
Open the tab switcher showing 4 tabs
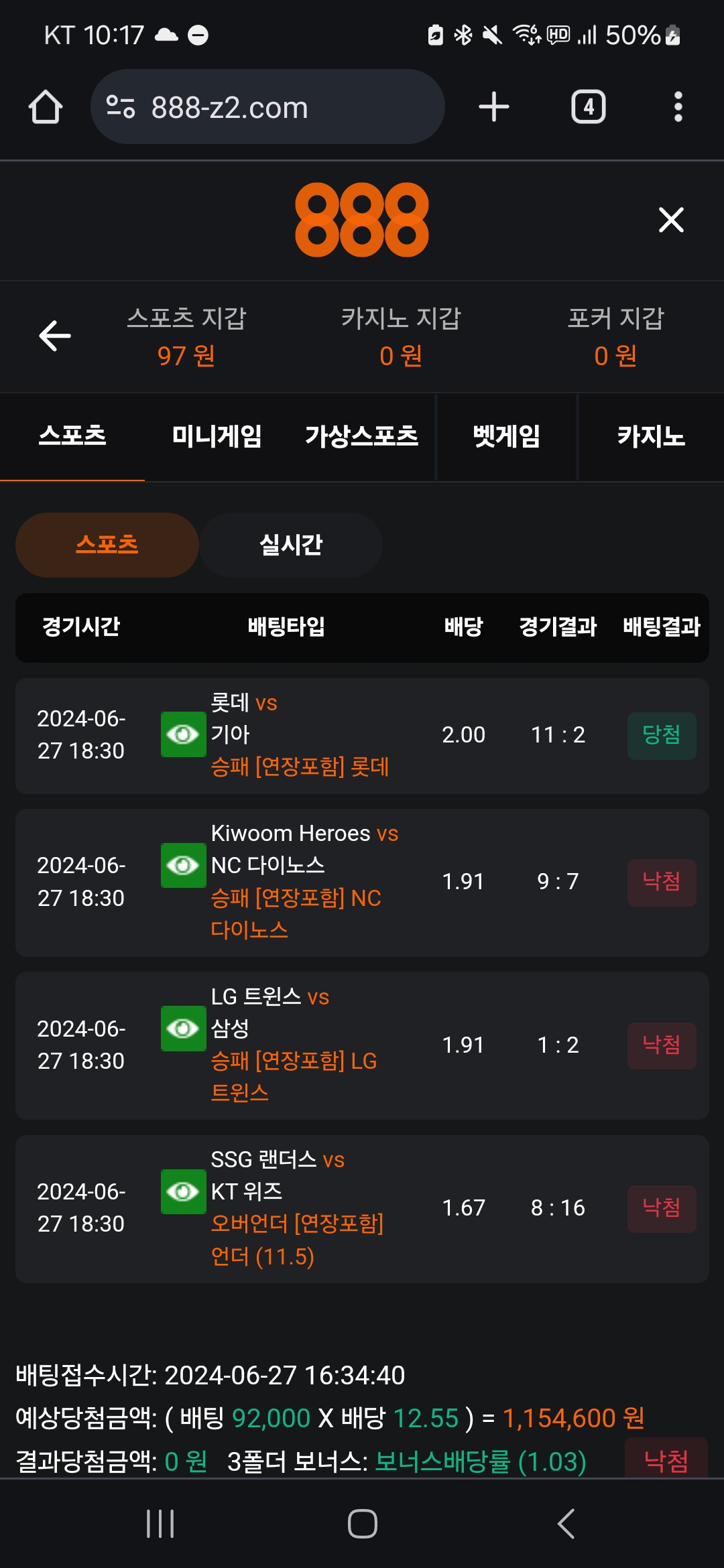(588, 107)
